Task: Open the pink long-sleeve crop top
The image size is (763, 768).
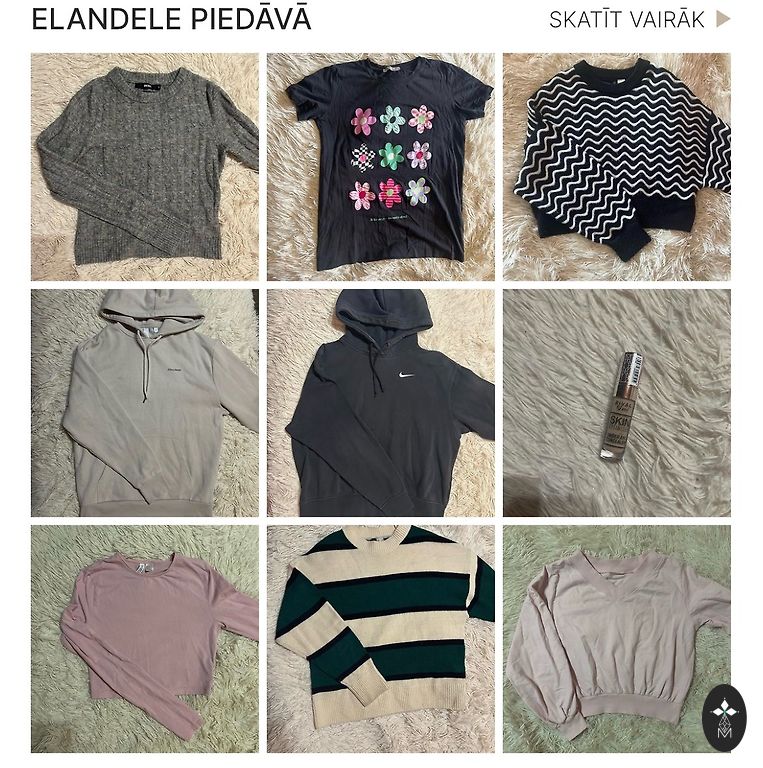Action: [144, 638]
